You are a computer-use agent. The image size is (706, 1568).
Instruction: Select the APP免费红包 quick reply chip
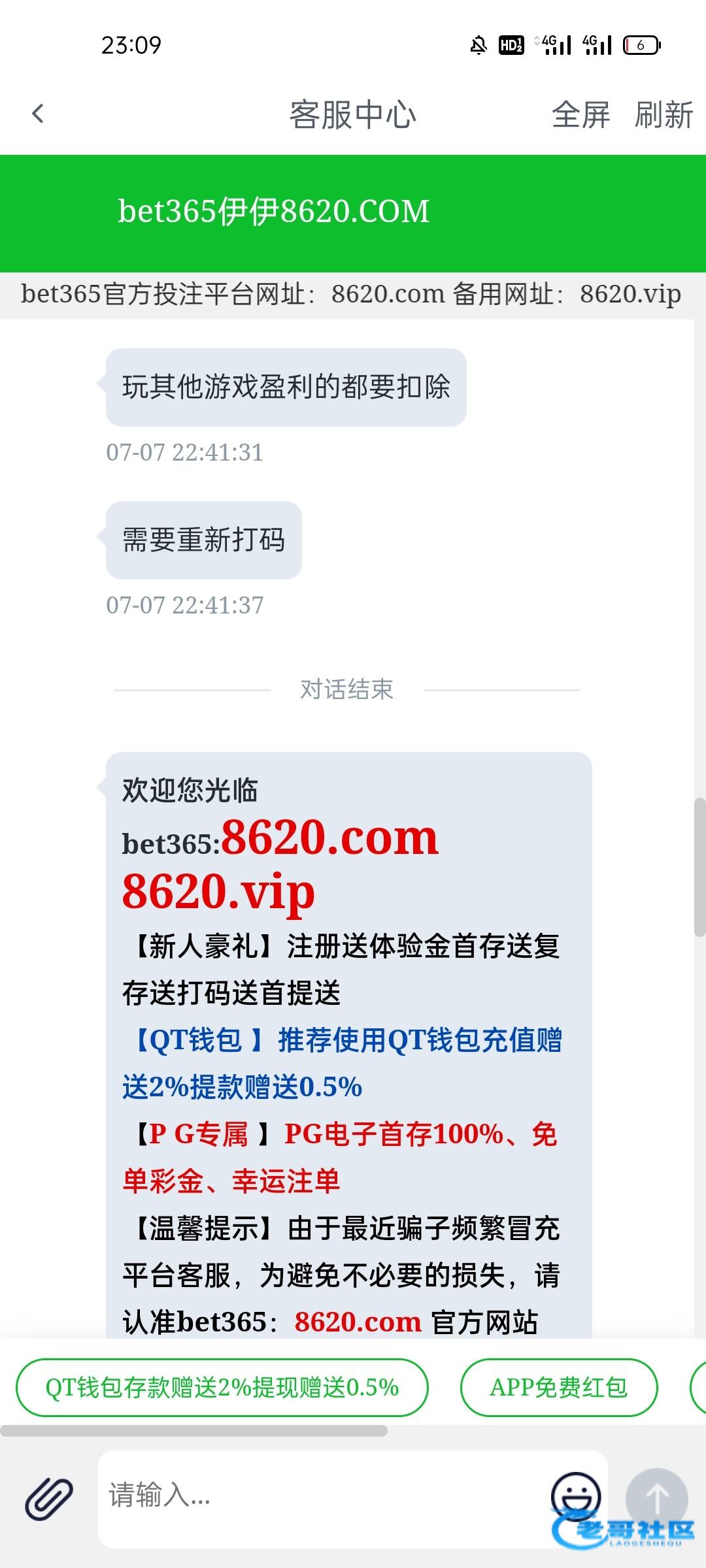[559, 1388]
